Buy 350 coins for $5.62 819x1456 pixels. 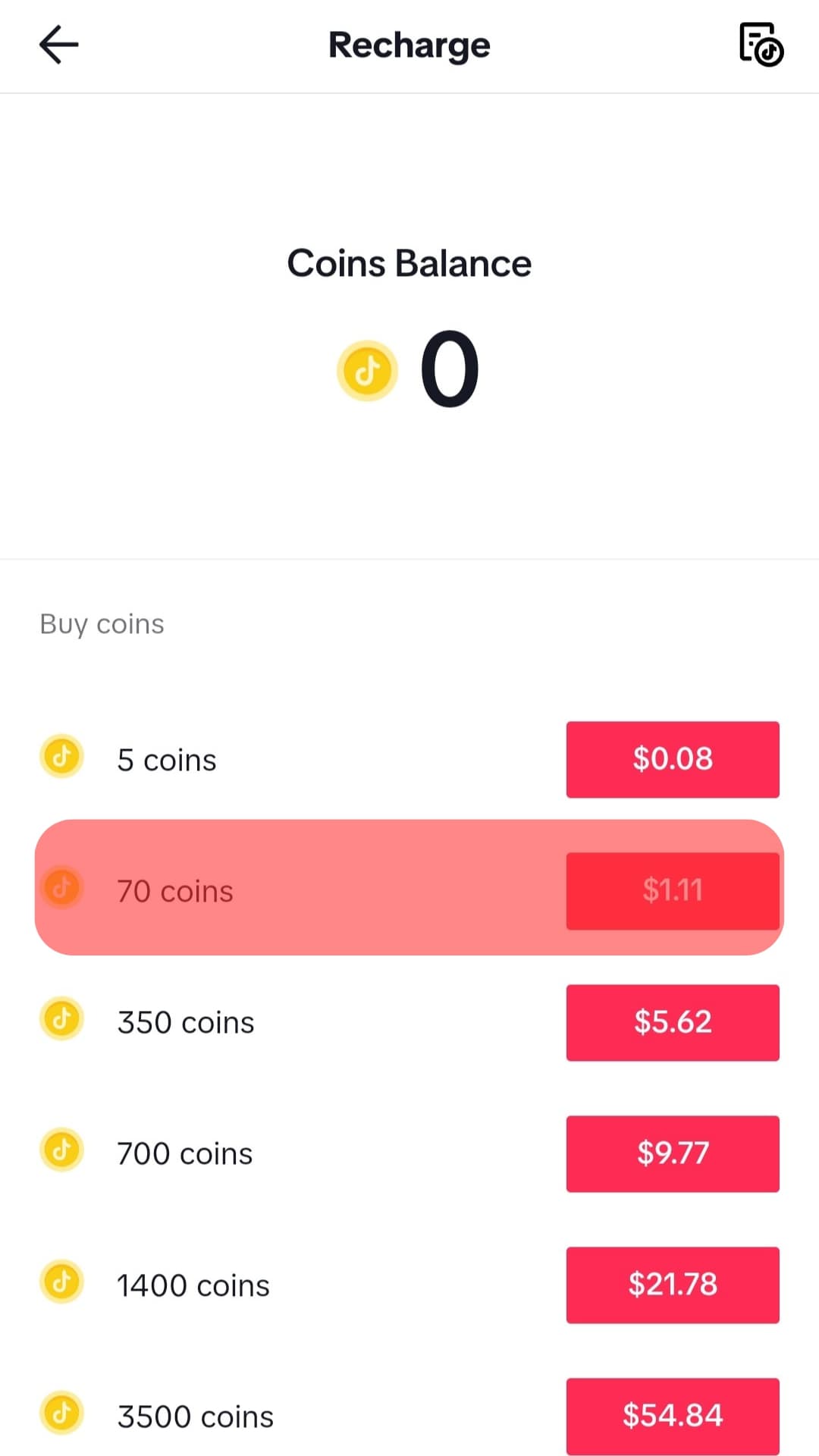pyautogui.click(x=672, y=1022)
